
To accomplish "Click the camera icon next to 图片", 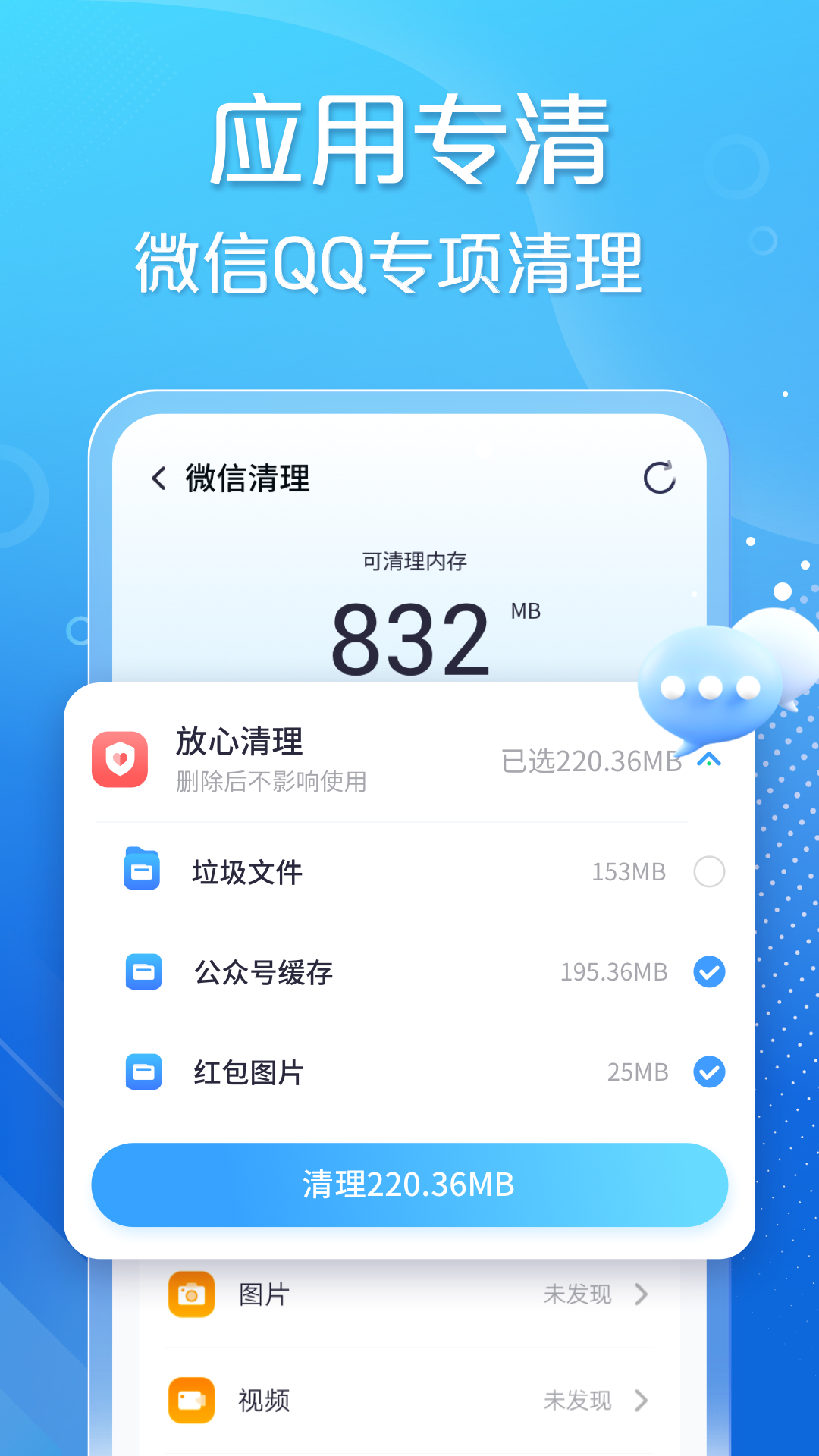I will pos(192,1294).
